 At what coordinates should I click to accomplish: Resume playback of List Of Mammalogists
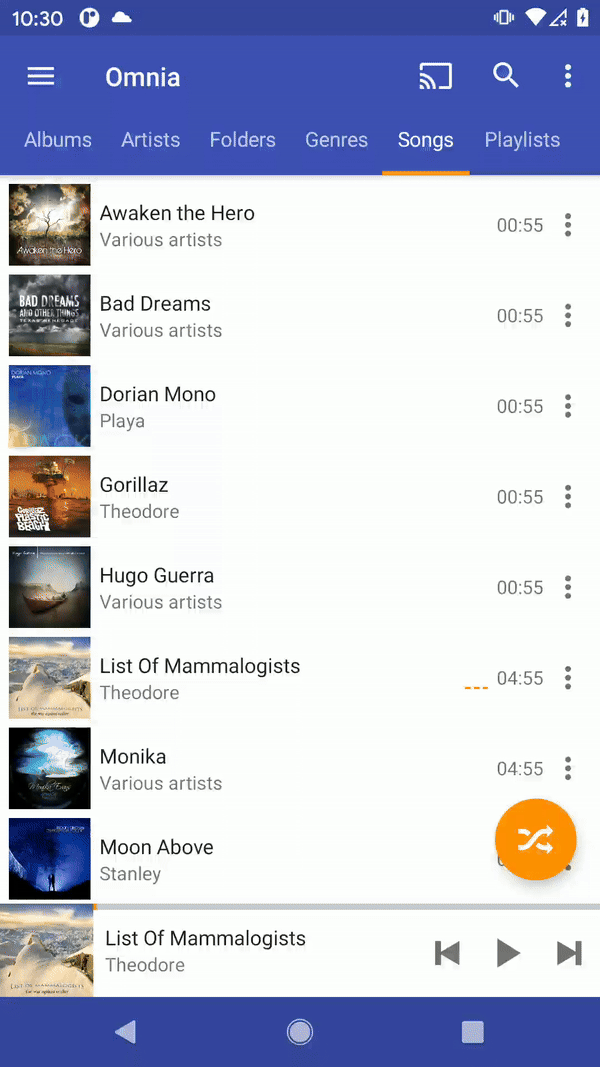508,953
